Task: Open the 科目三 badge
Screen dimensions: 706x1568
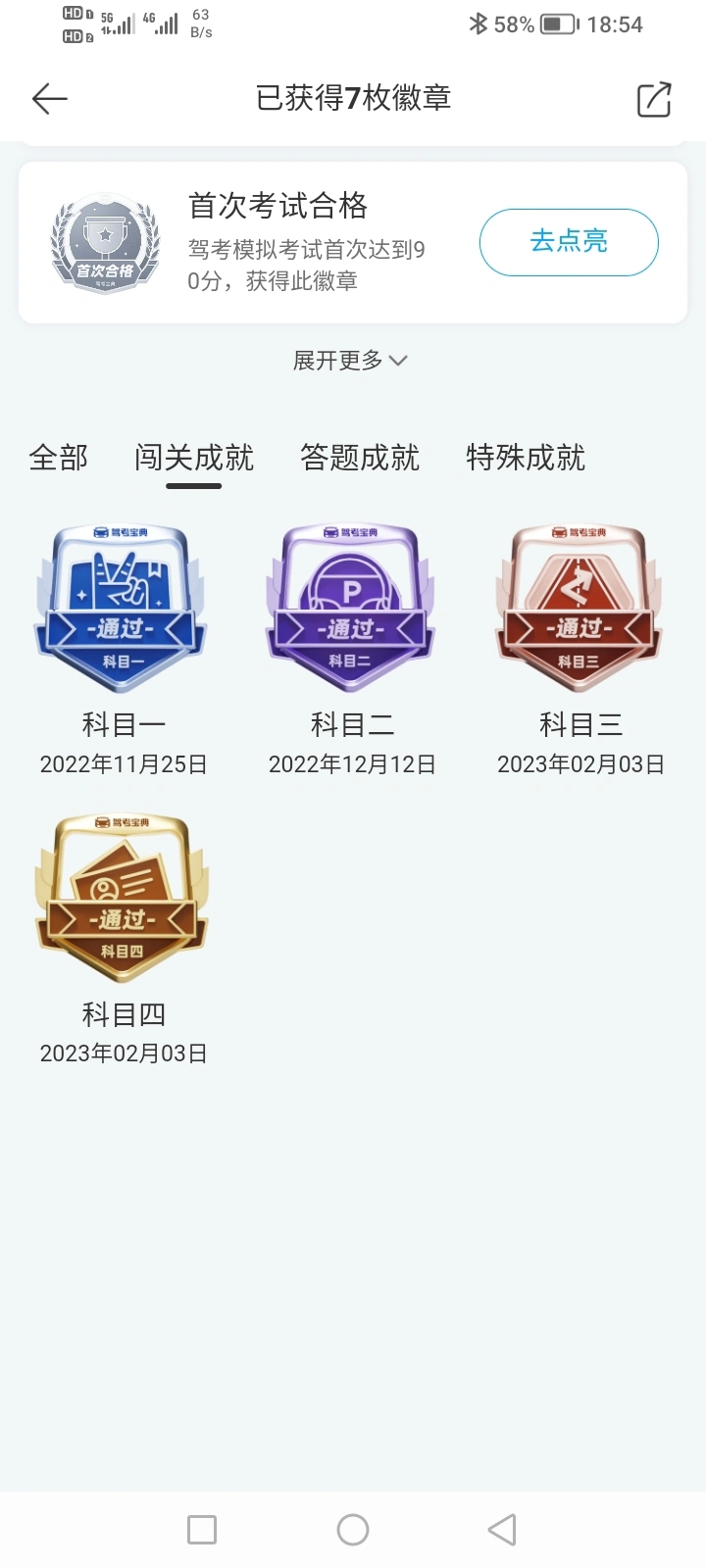Action: click(x=580, y=610)
